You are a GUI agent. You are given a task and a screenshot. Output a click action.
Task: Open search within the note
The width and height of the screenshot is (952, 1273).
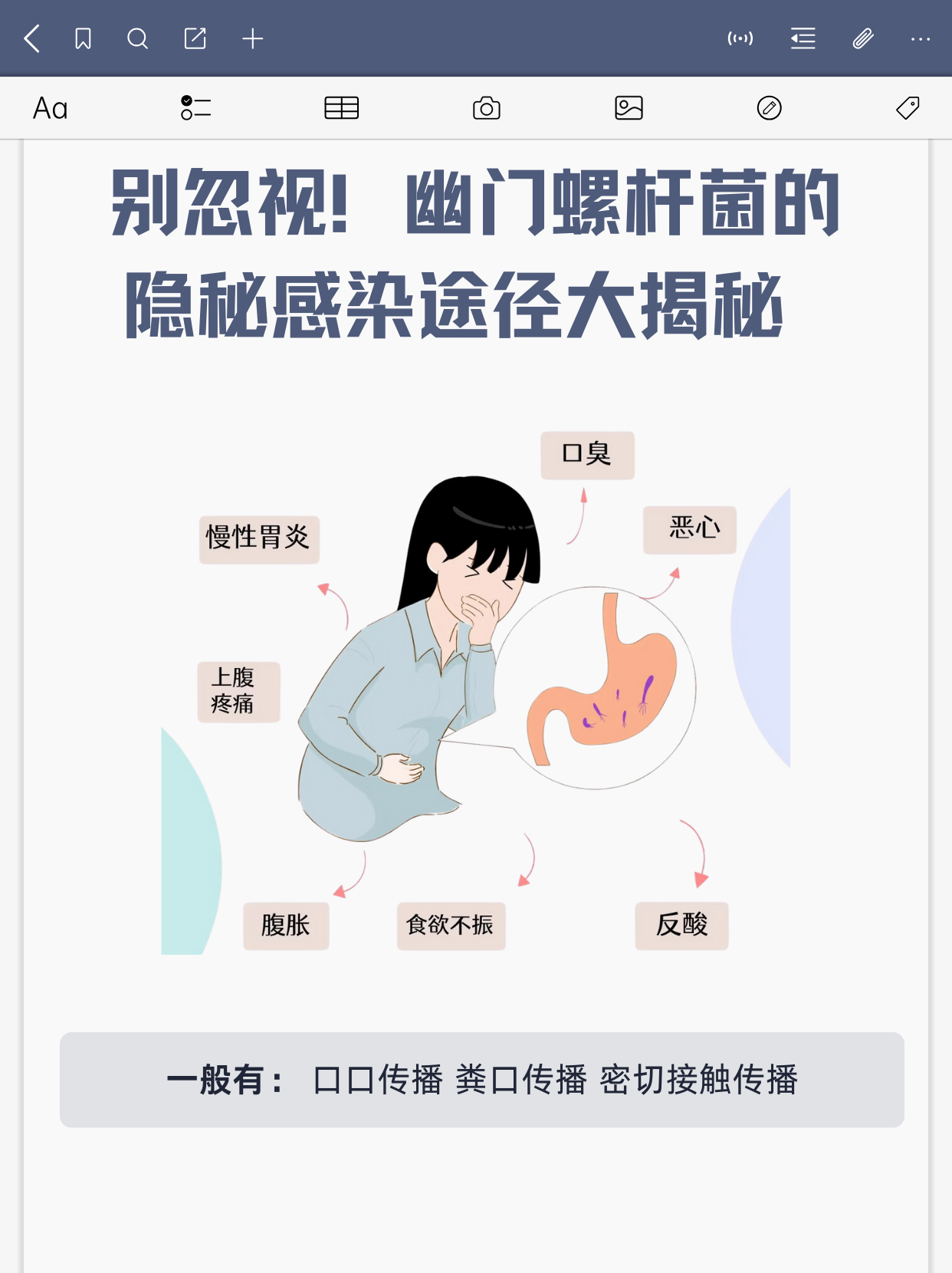click(138, 38)
